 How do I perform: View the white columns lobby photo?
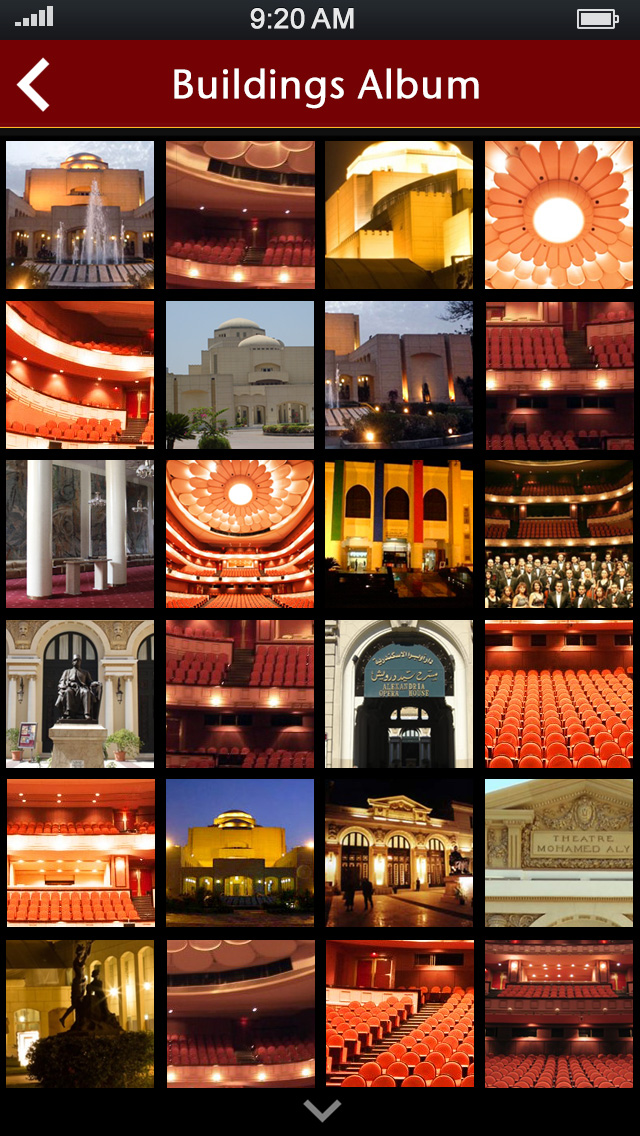[x=80, y=534]
